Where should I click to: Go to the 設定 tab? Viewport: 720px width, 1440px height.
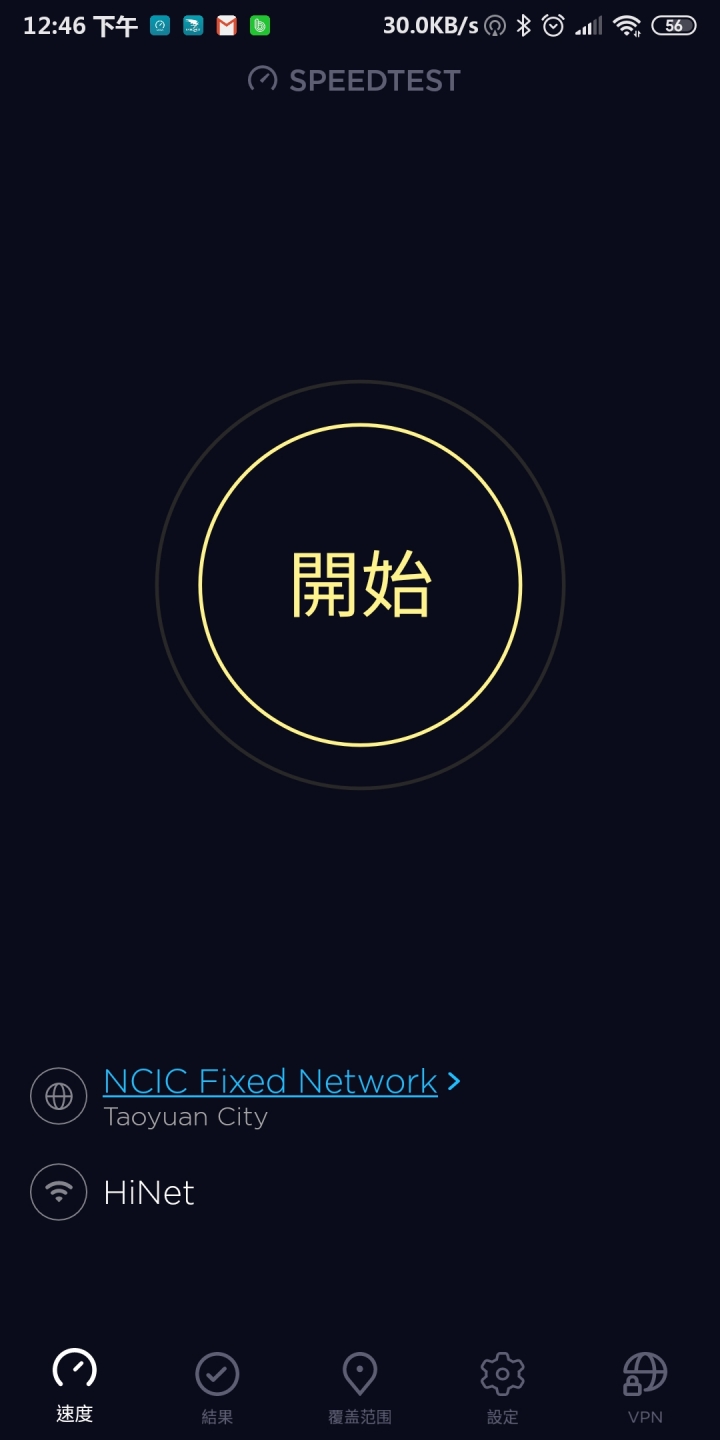click(503, 1388)
